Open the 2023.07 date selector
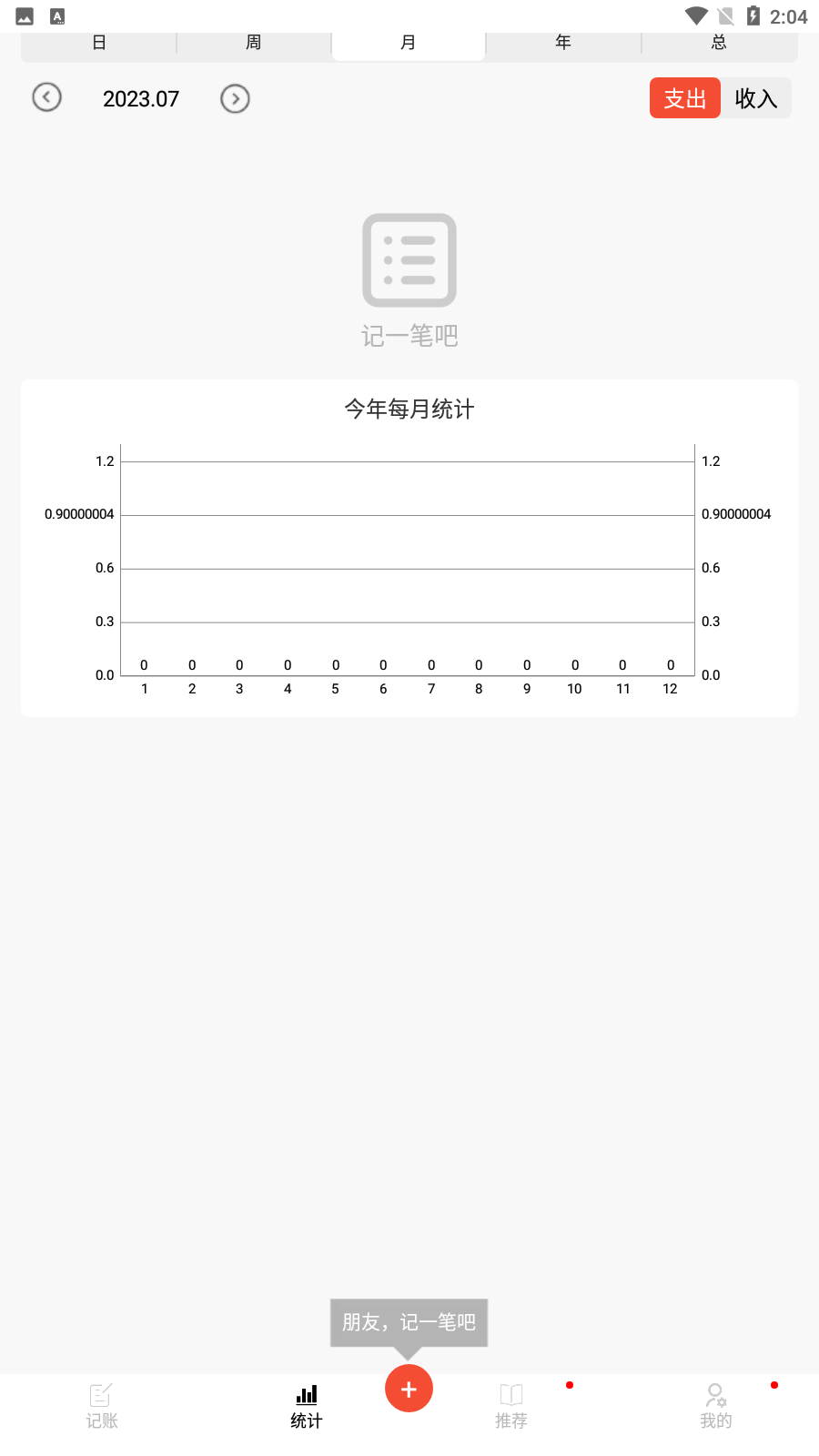 tap(141, 98)
